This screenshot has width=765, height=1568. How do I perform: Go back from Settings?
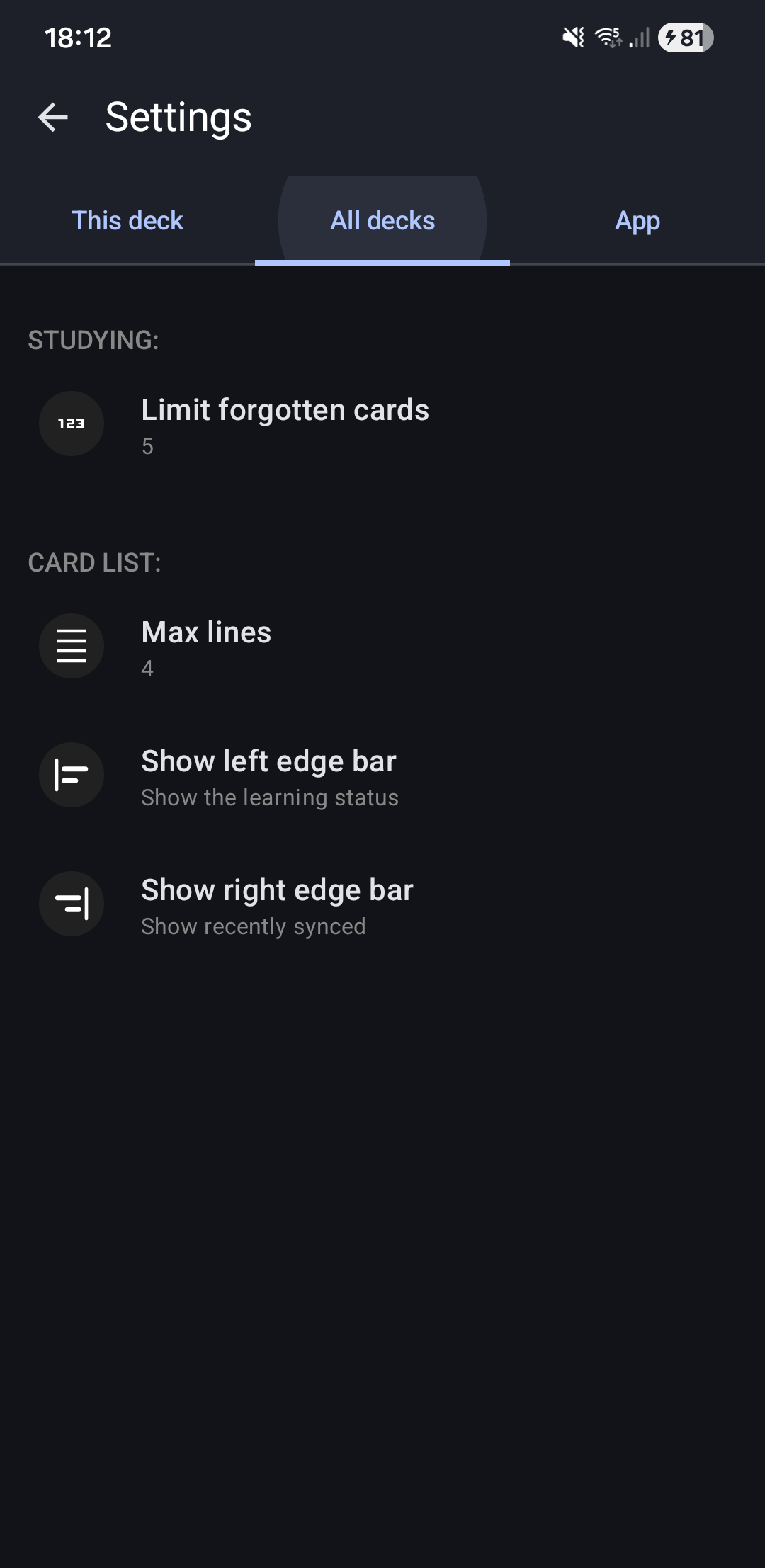click(53, 117)
